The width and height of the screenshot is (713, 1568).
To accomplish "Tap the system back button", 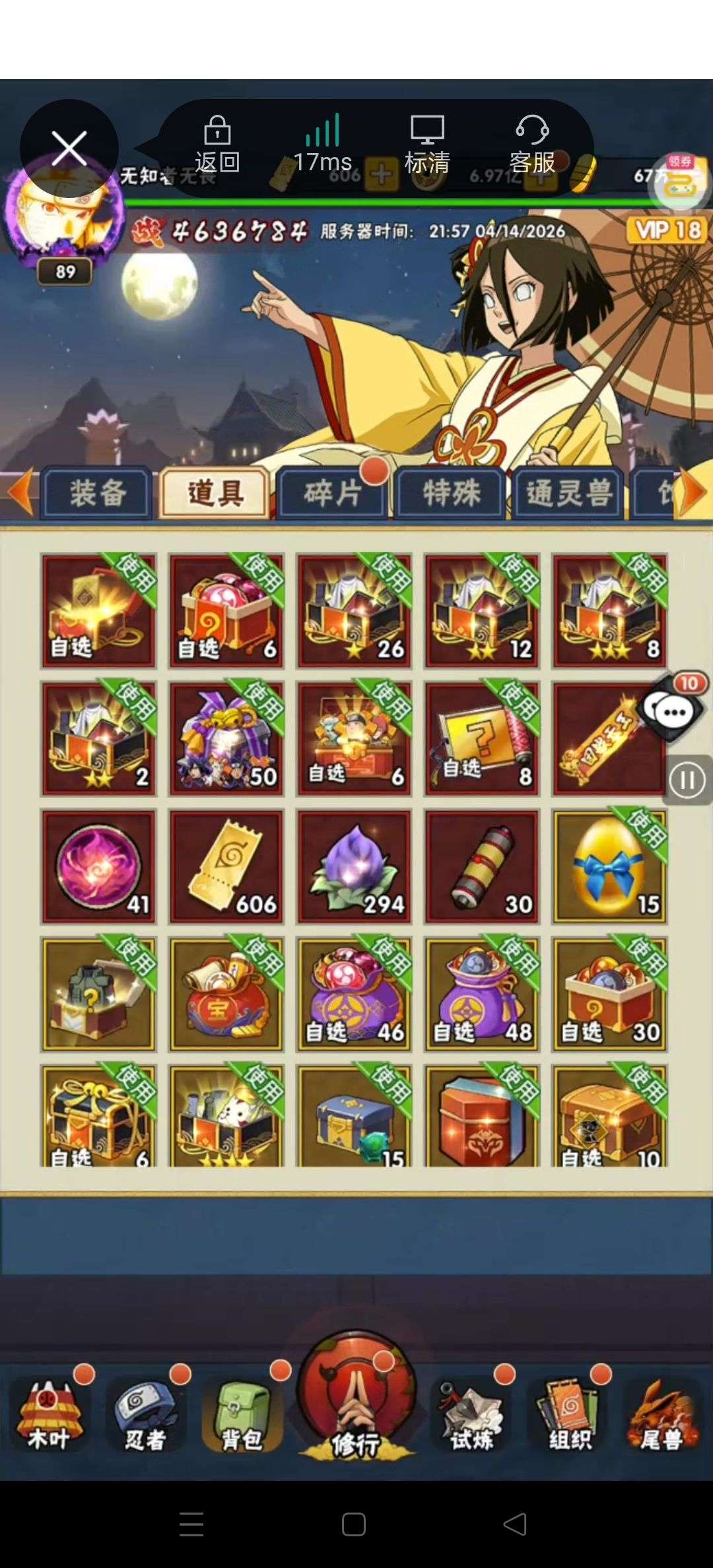I will pos(515,1524).
